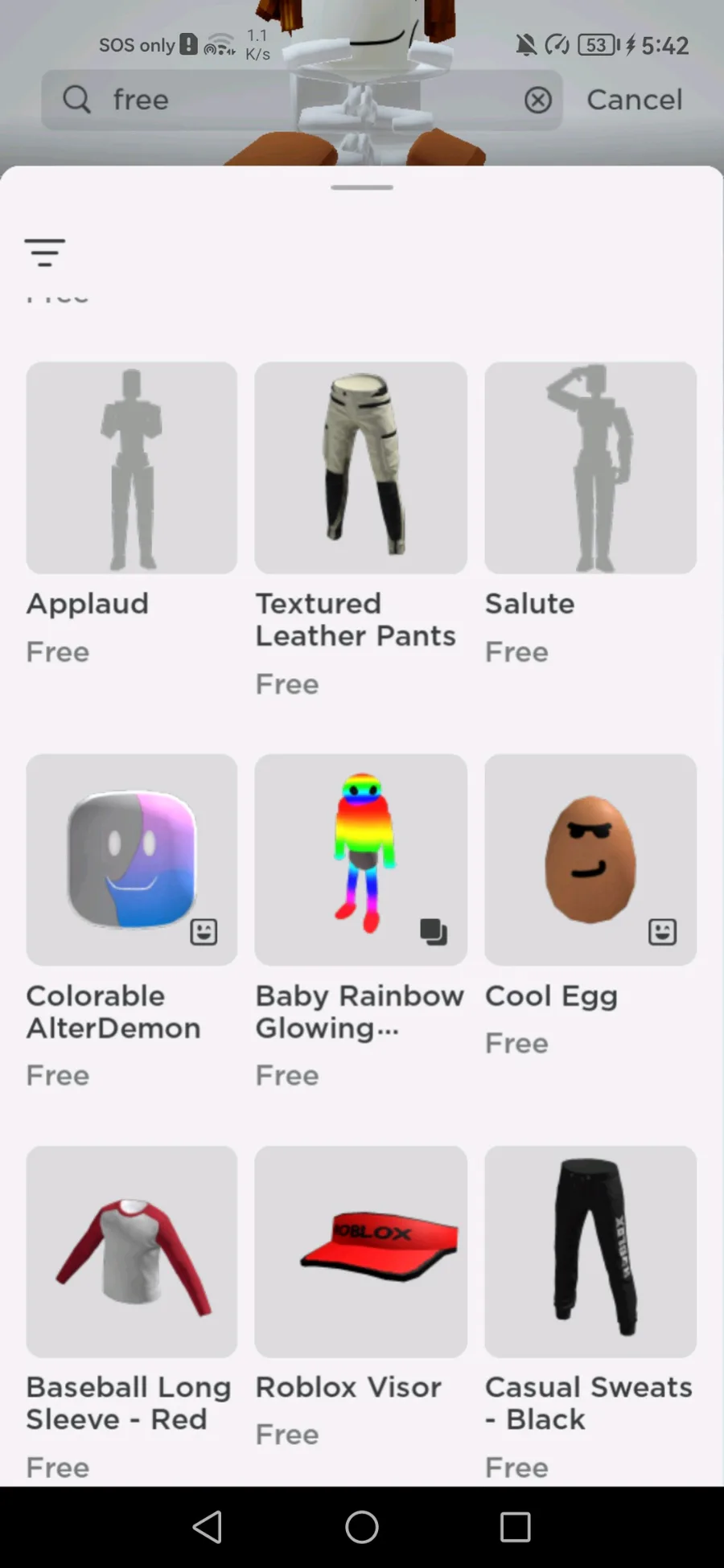Open the Baby Rainbow Glowing bundle
Viewport: 724px width, 1568px height.
click(x=360, y=860)
